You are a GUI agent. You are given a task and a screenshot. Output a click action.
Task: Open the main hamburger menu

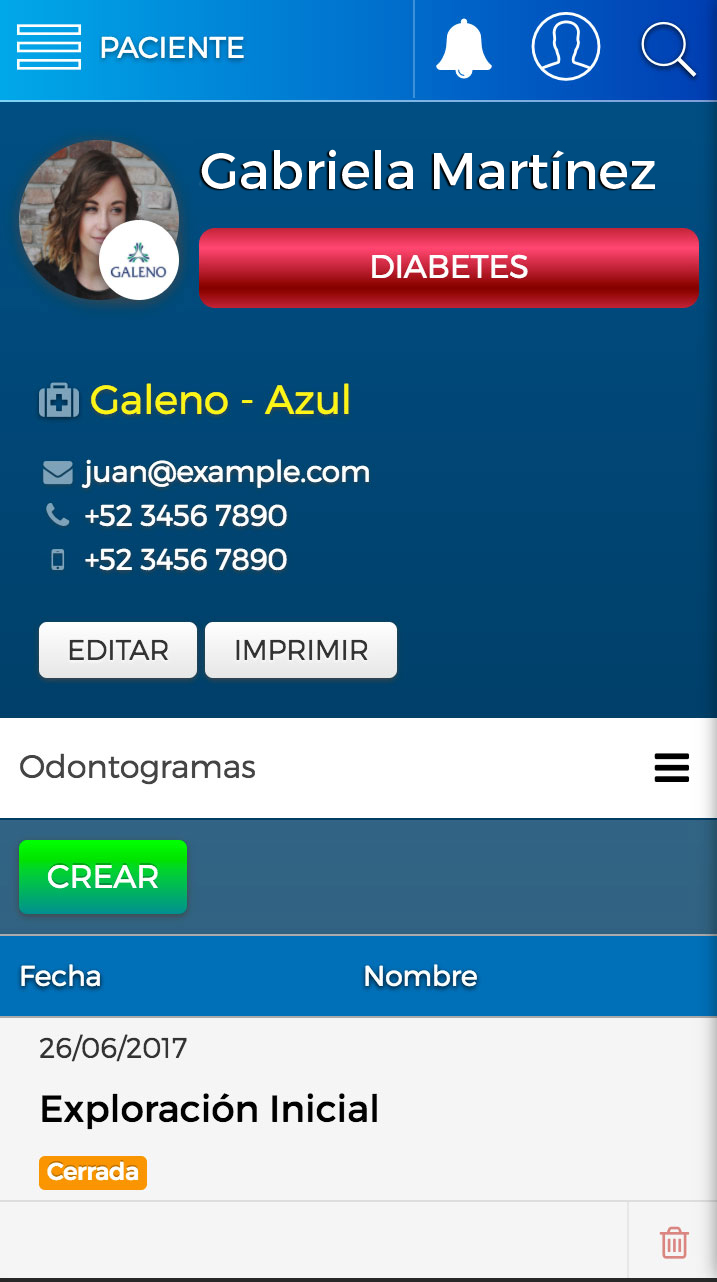pyautogui.click(x=49, y=47)
